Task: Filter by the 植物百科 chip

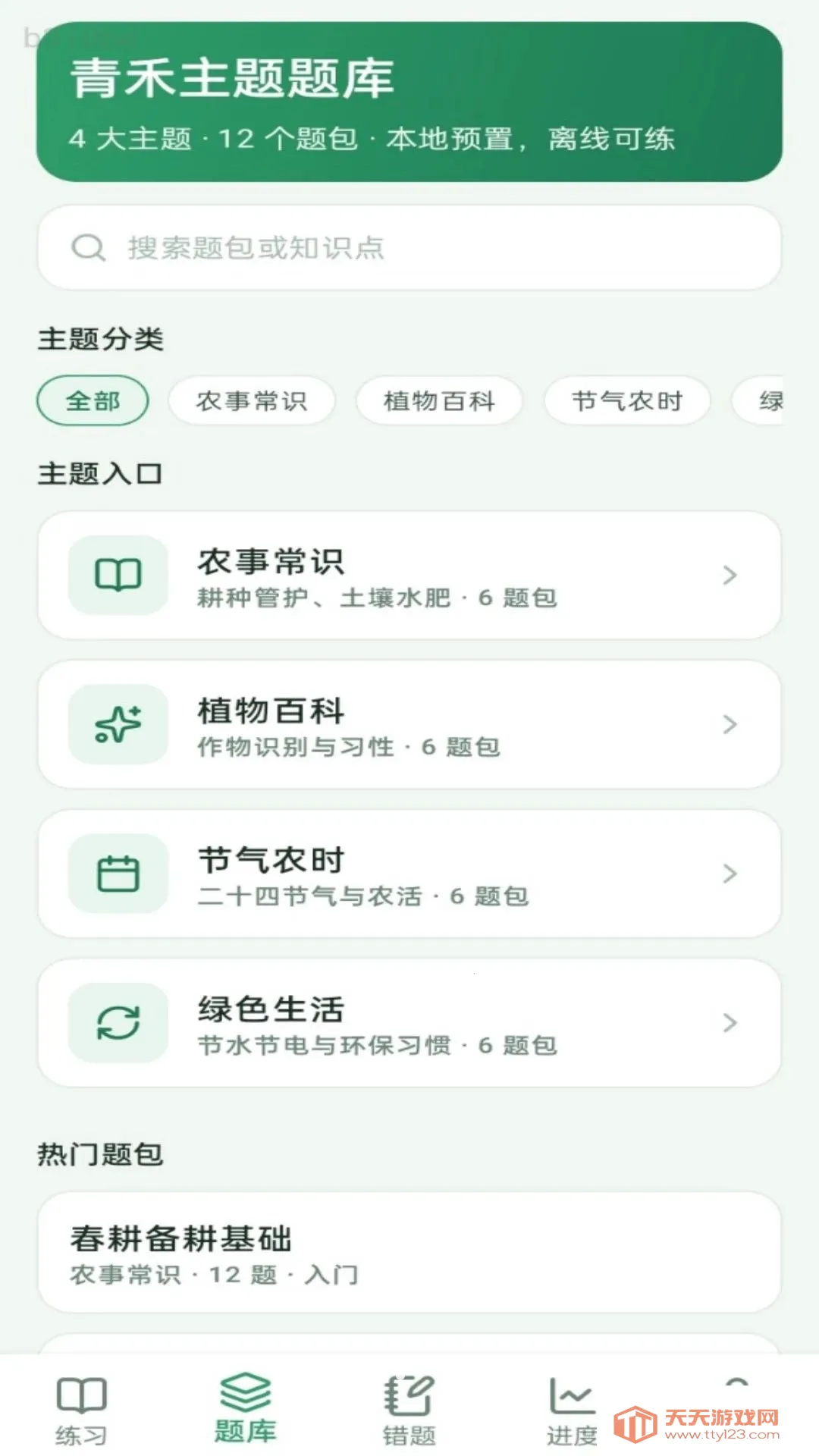Action: [439, 400]
